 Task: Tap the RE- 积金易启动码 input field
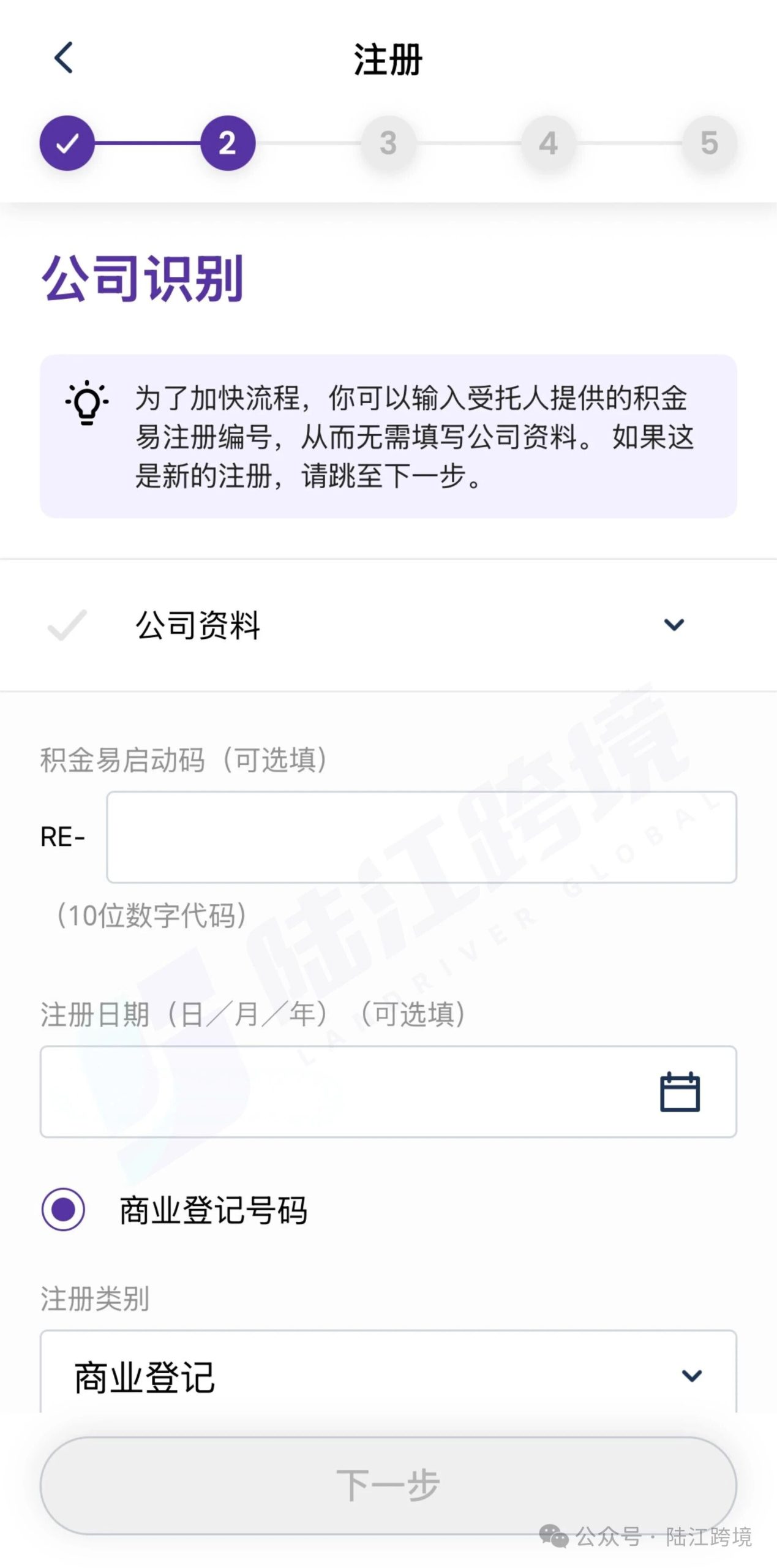(x=421, y=837)
